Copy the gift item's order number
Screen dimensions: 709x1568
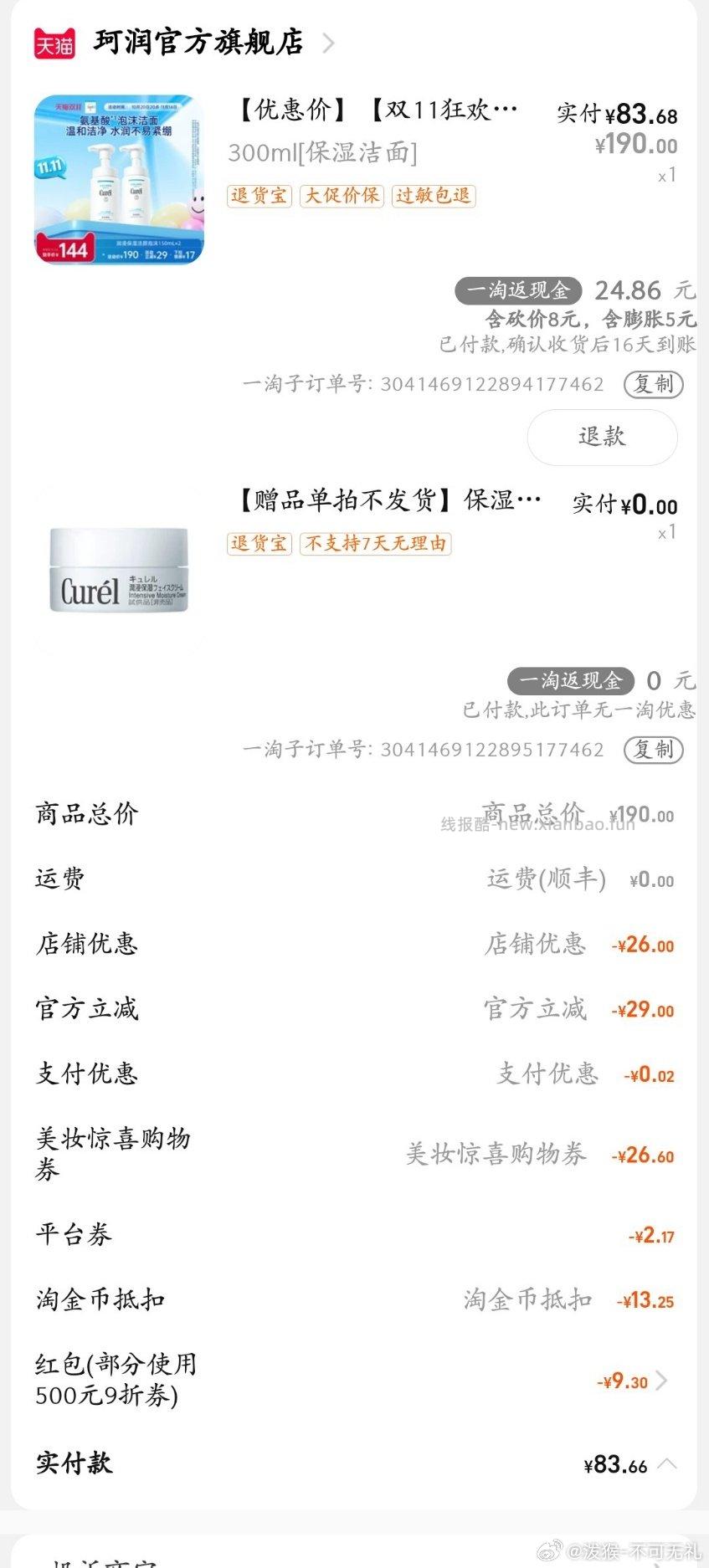coord(652,751)
